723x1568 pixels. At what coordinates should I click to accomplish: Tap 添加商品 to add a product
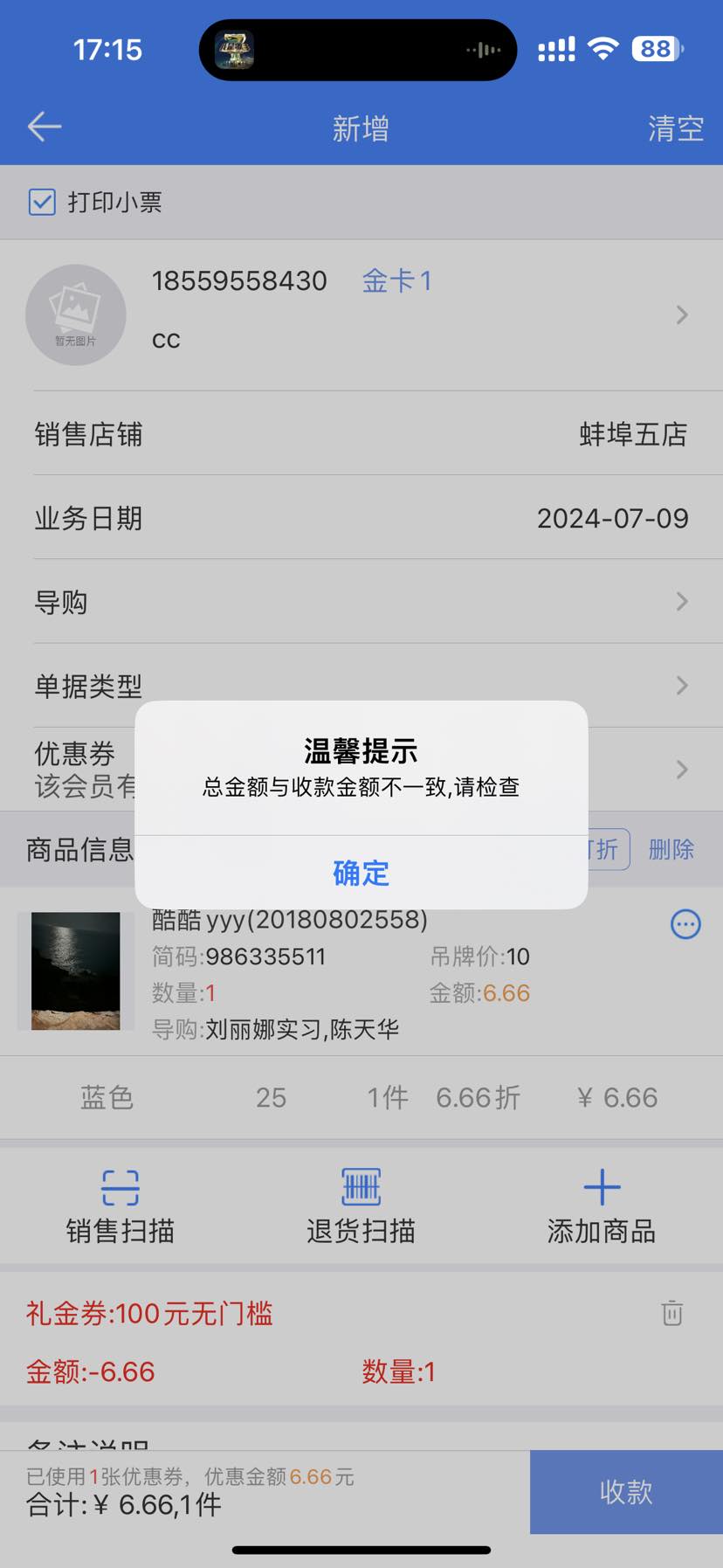tap(601, 1205)
